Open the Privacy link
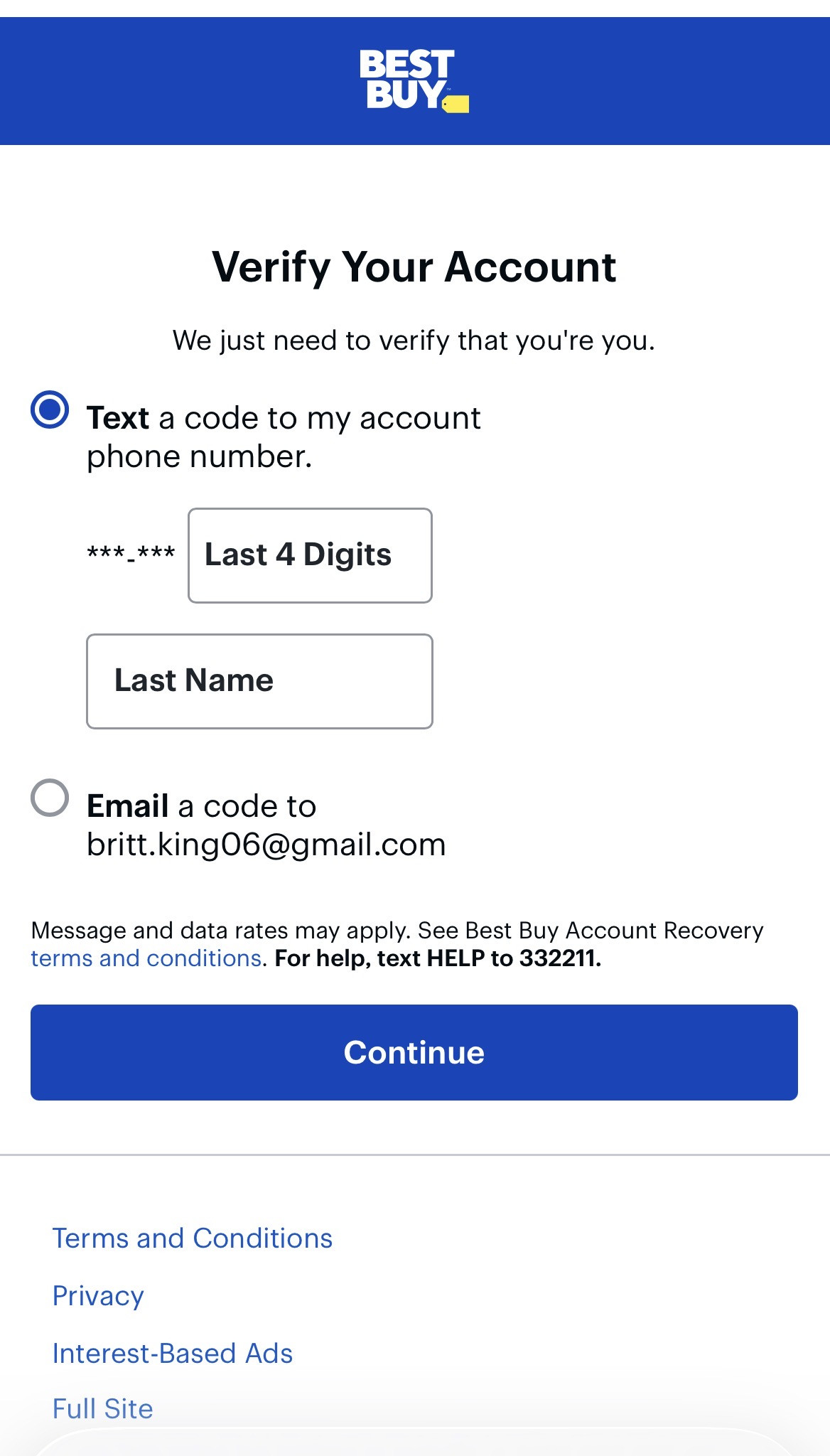Viewport: 830px width, 1456px height. [98, 1296]
